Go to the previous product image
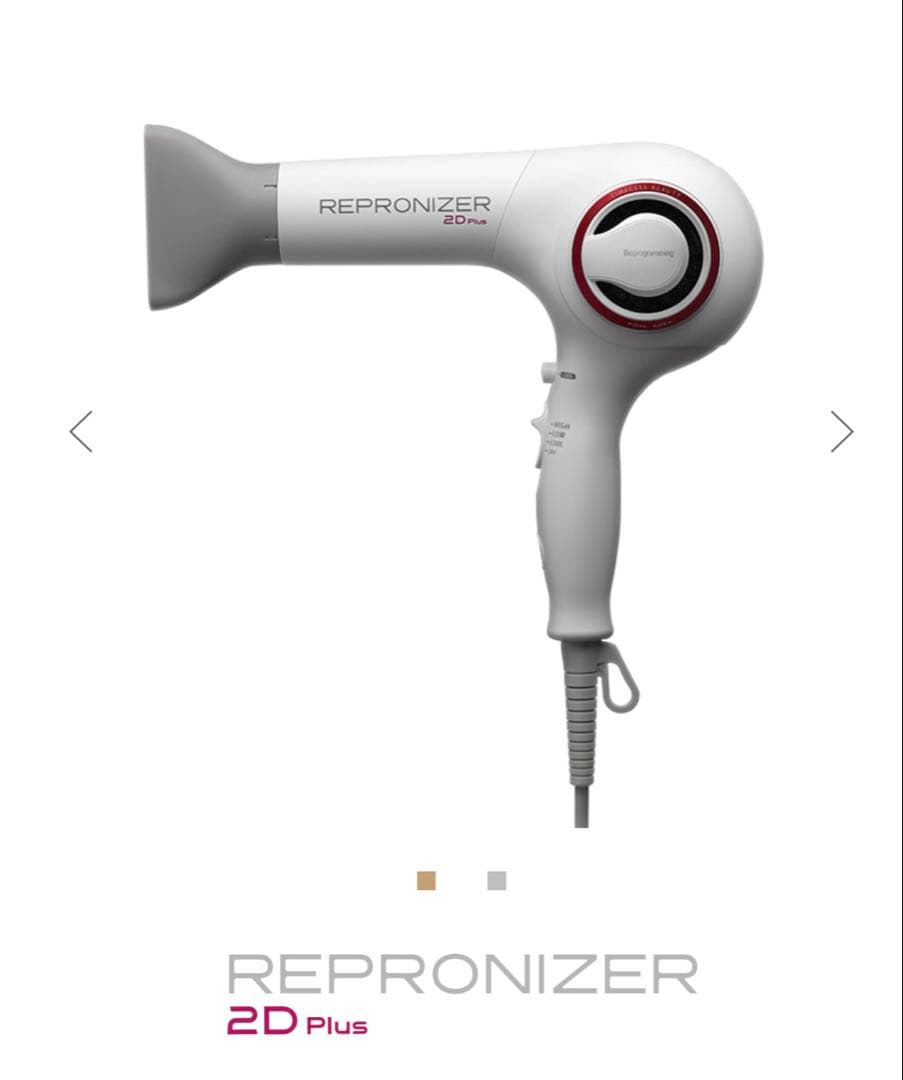The width and height of the screenshot is (903, 1080). click(x=81, y=432)
